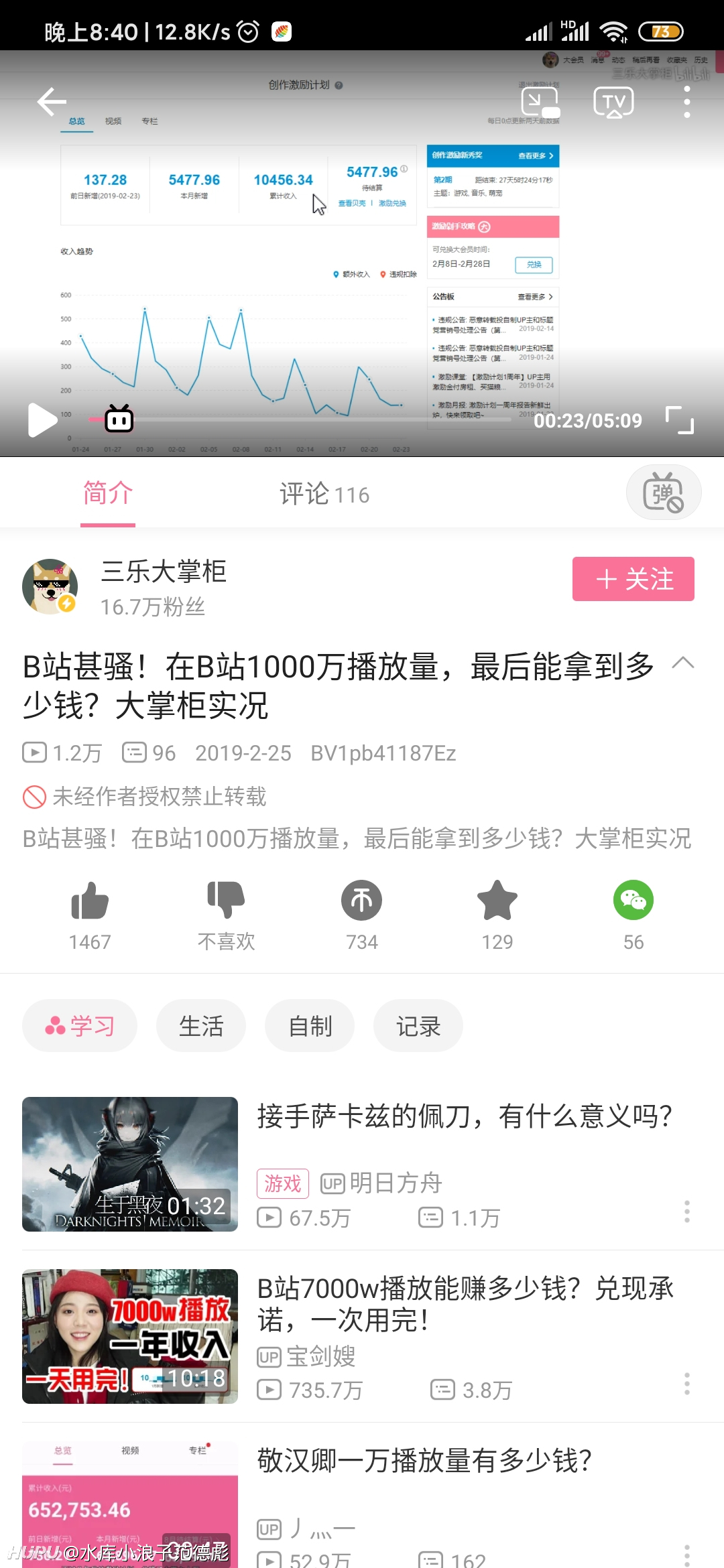Open more options for 宝剑嫂's video
The width and height of the screenshot is (724, 1568).
click(686, 1384)
